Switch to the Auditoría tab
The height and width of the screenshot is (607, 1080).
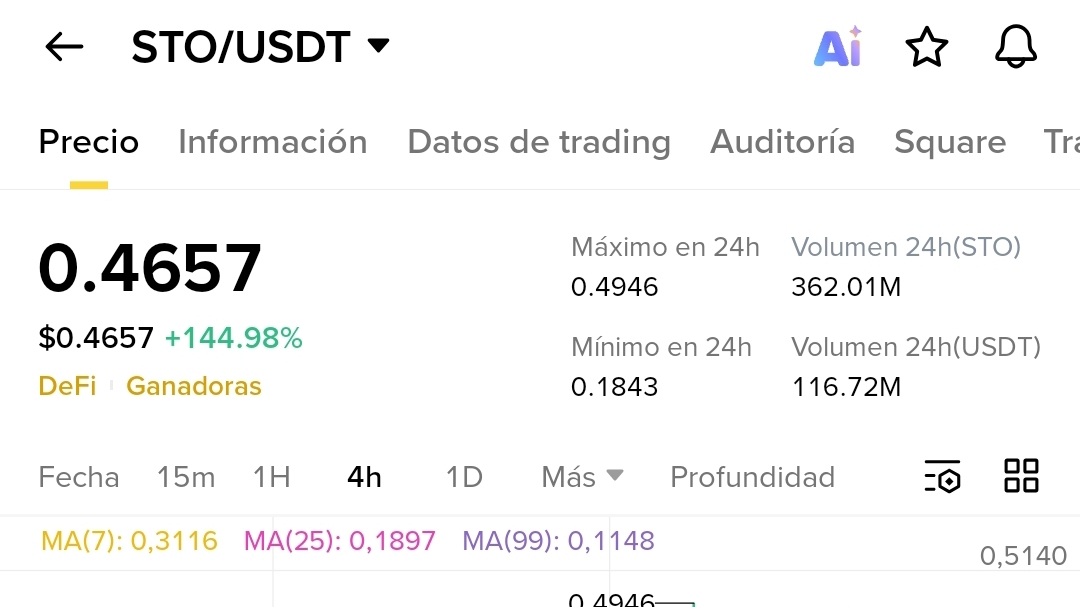[782, 142]
